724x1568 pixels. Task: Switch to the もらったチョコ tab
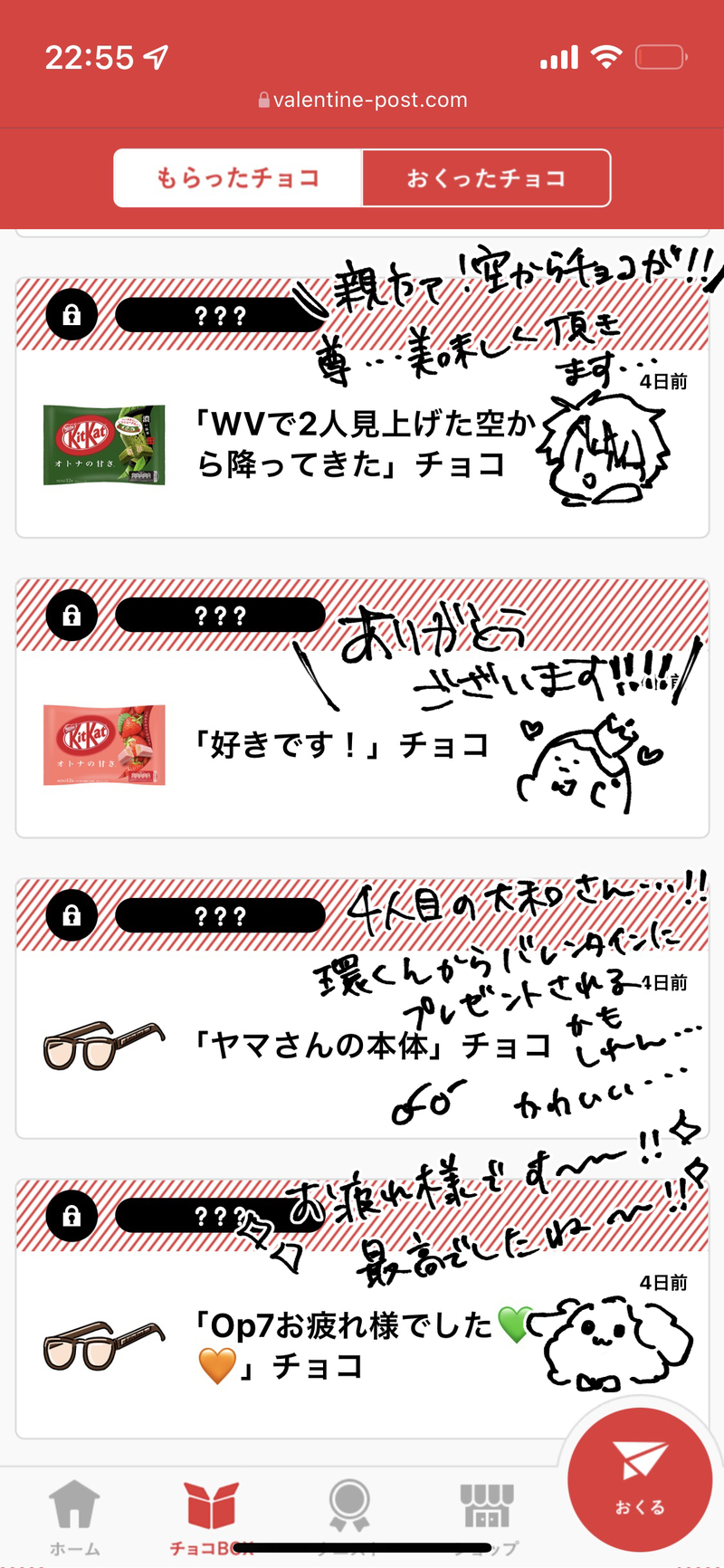click(238, 178)
